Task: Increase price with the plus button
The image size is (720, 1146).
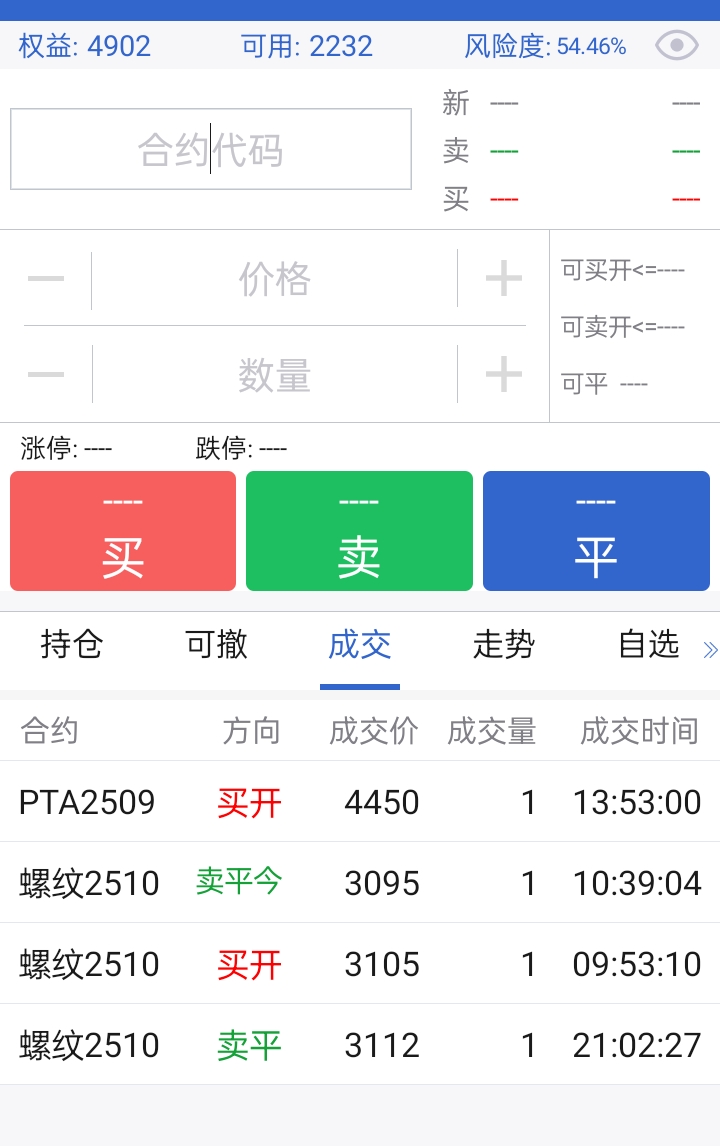Action: click(503, 279)
